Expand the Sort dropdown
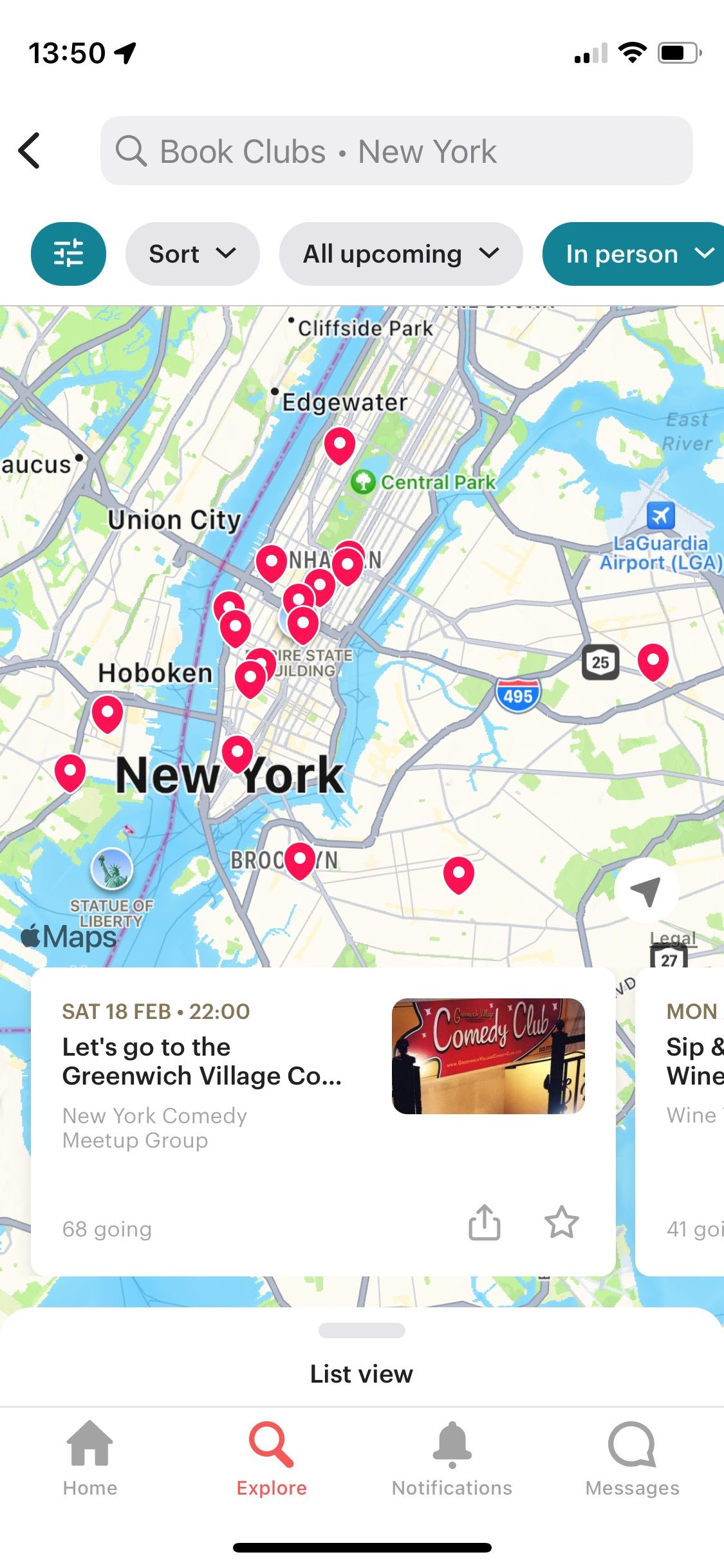Viewport: 724px width, 1568px height. (x=192, y=254)
